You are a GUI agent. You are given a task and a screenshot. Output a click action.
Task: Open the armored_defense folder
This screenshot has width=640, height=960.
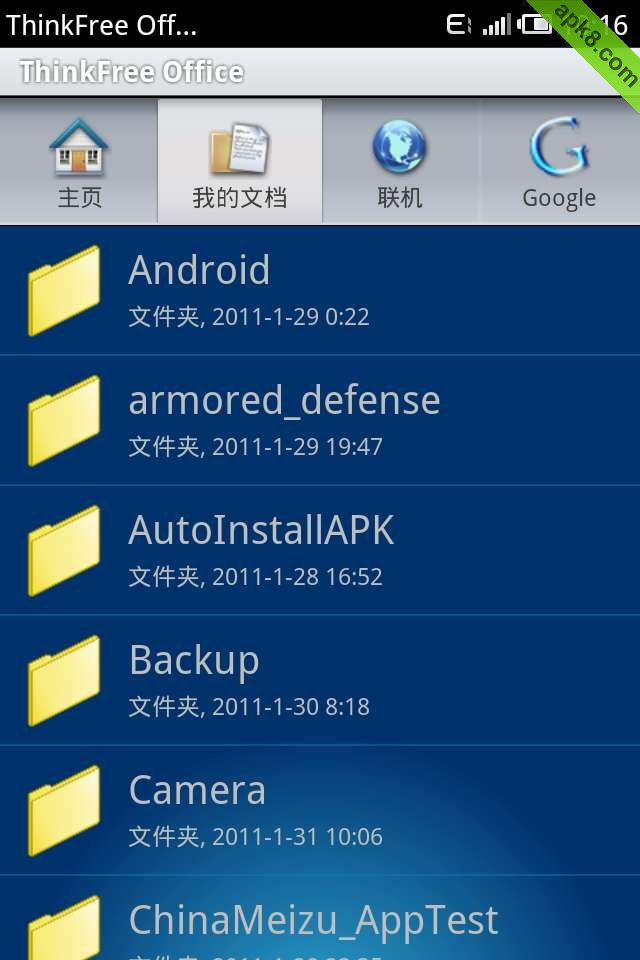[x=320, y=420]
